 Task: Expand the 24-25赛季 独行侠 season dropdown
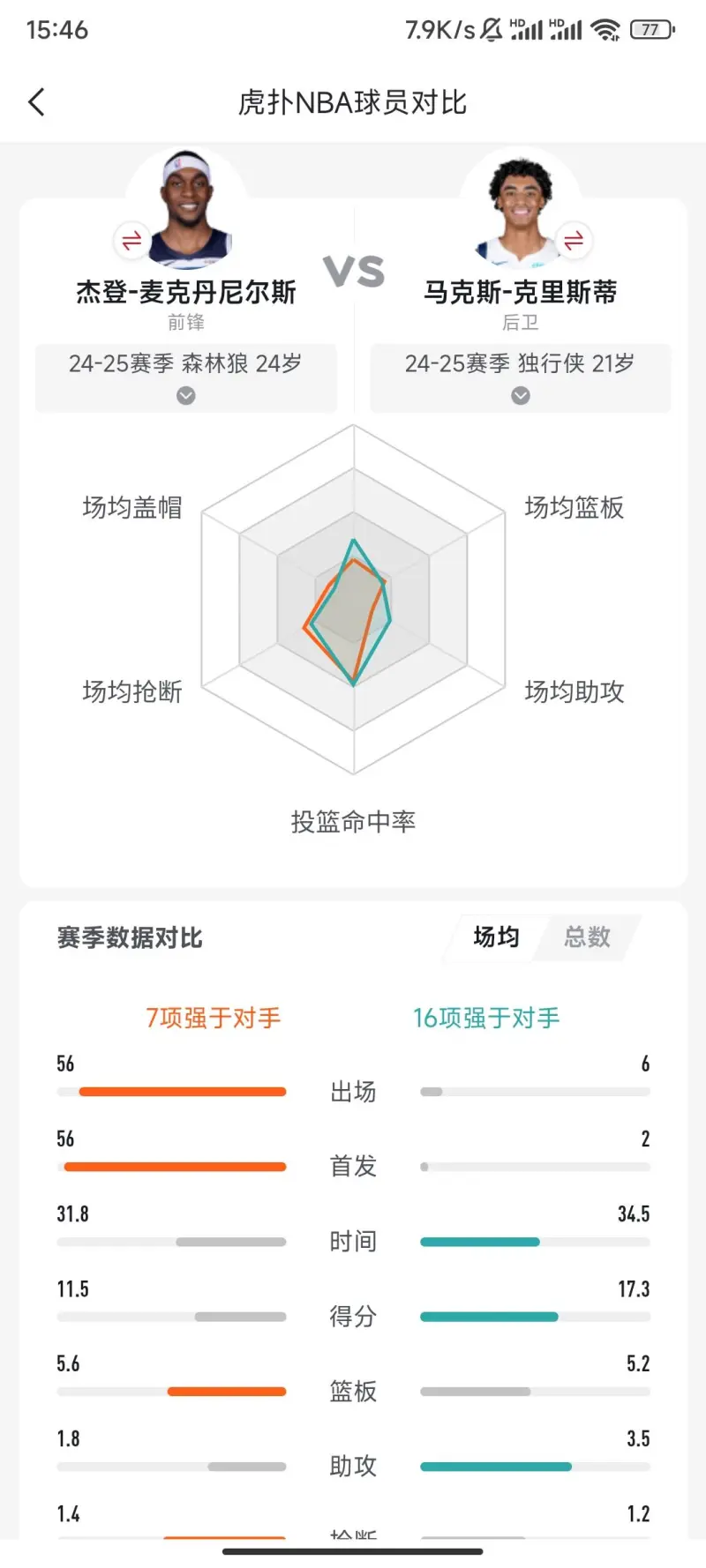(x=521, y=378)
